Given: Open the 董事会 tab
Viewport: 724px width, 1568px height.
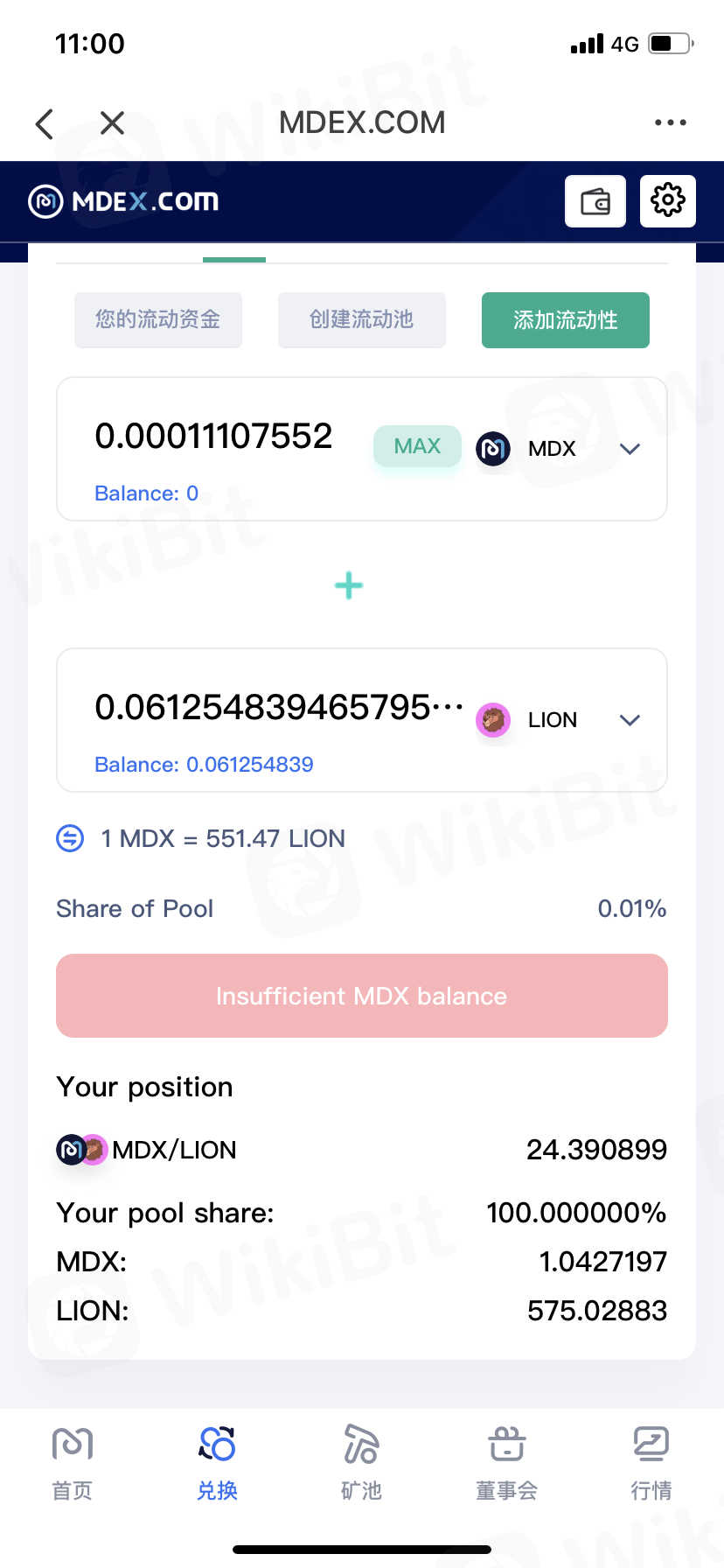Looking at the screenshot, I should coord(506,1459).
